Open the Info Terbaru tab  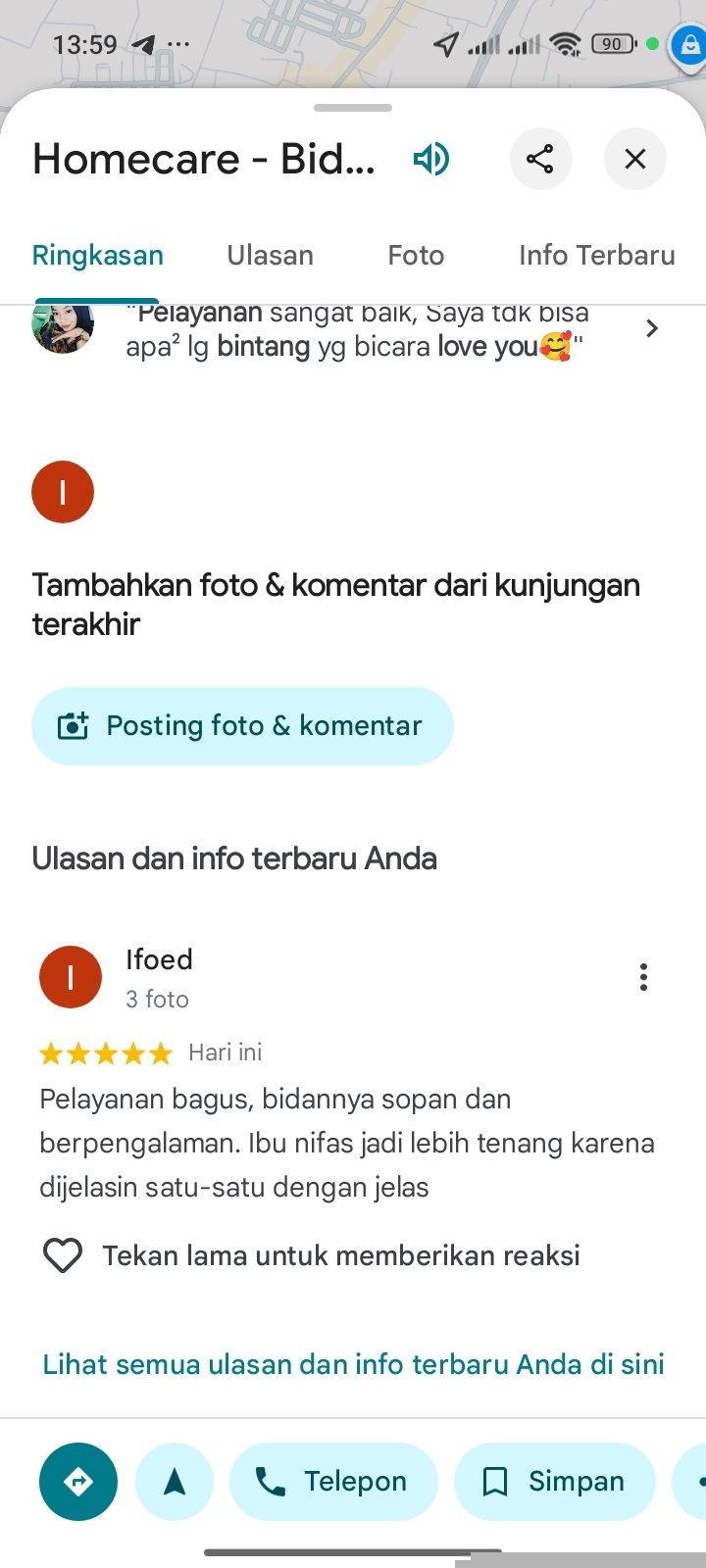(596, 256)
